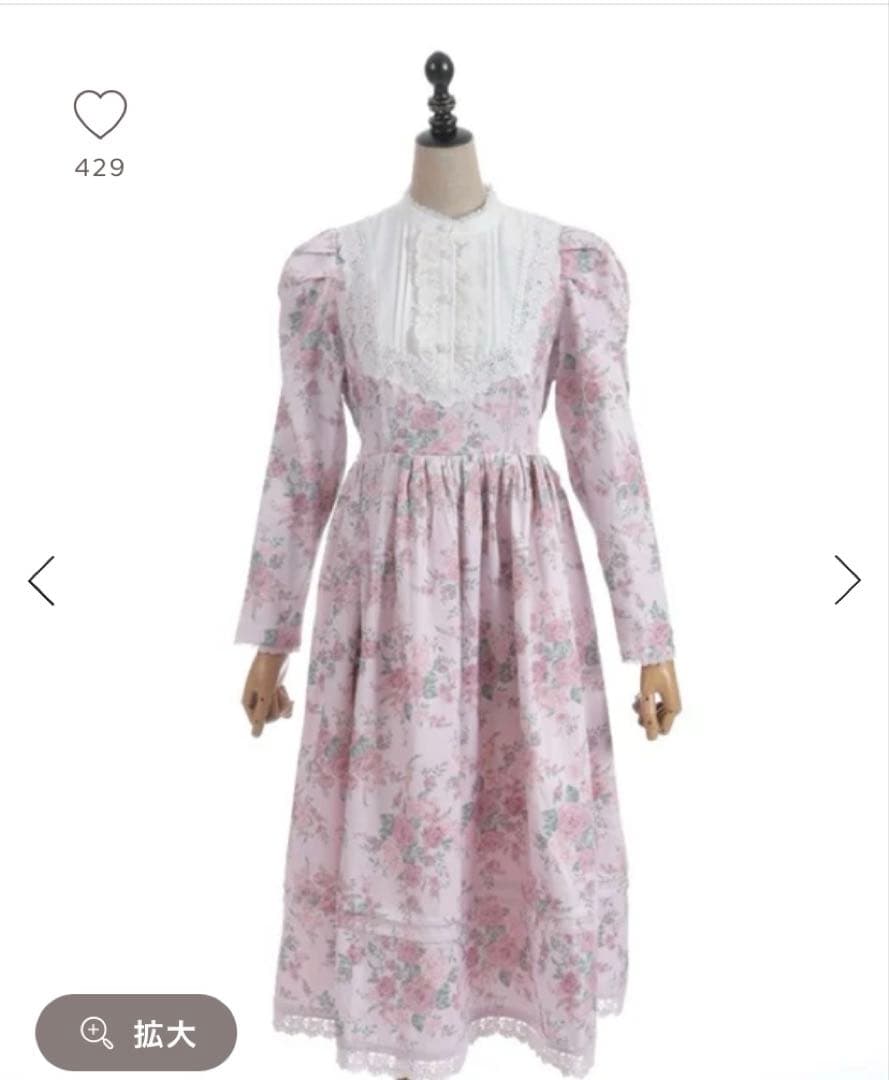Like this dress with the heart icon
The height and width of the screenshot is (1080, 889).
(100, 115)
